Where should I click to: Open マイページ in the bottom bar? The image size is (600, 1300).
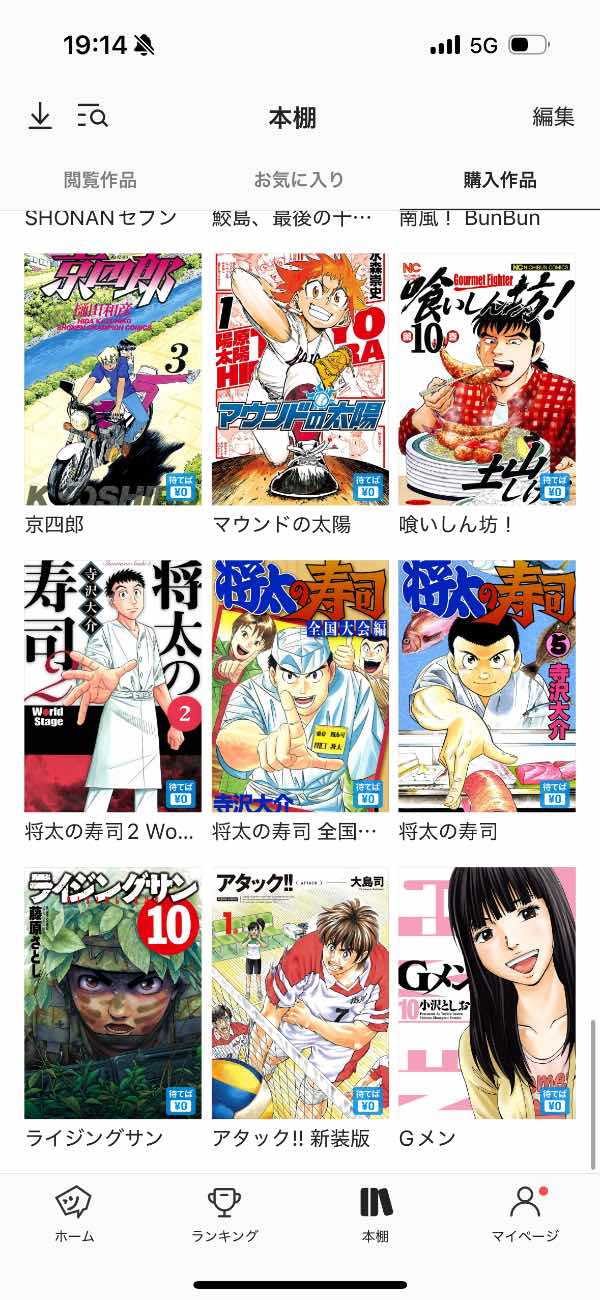(525, 1214)
